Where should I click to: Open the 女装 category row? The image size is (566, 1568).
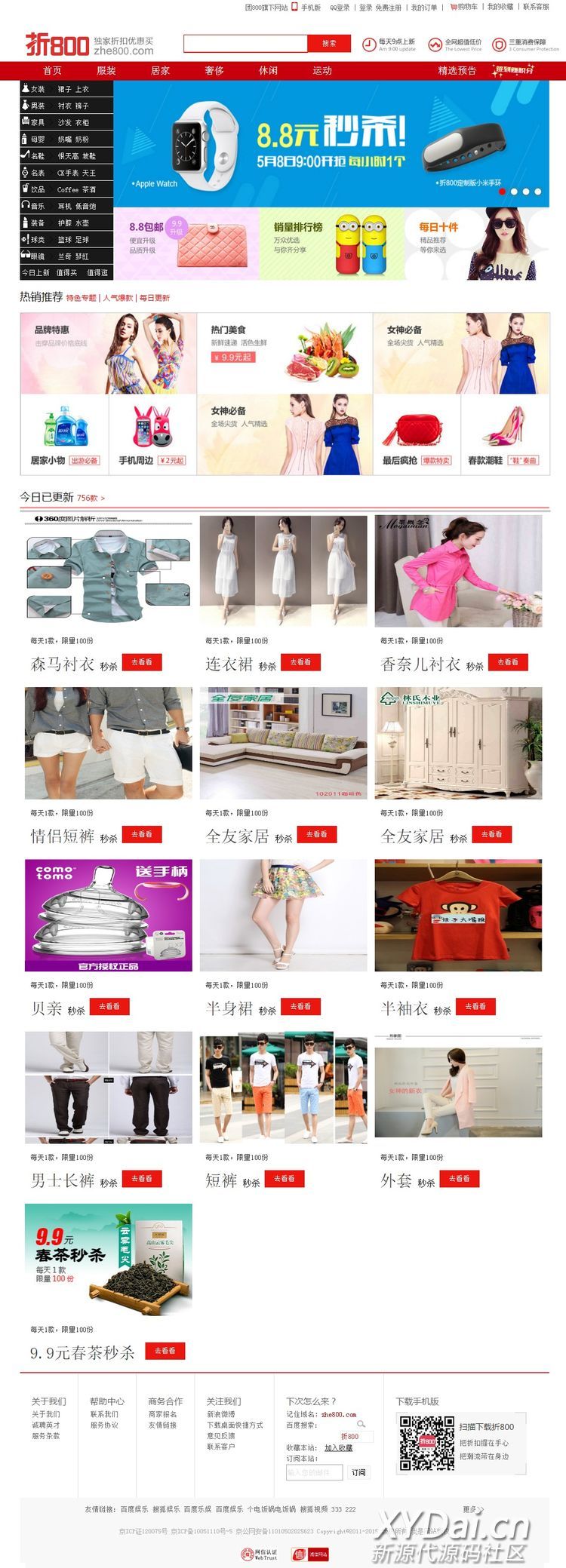tap(66, 89)
